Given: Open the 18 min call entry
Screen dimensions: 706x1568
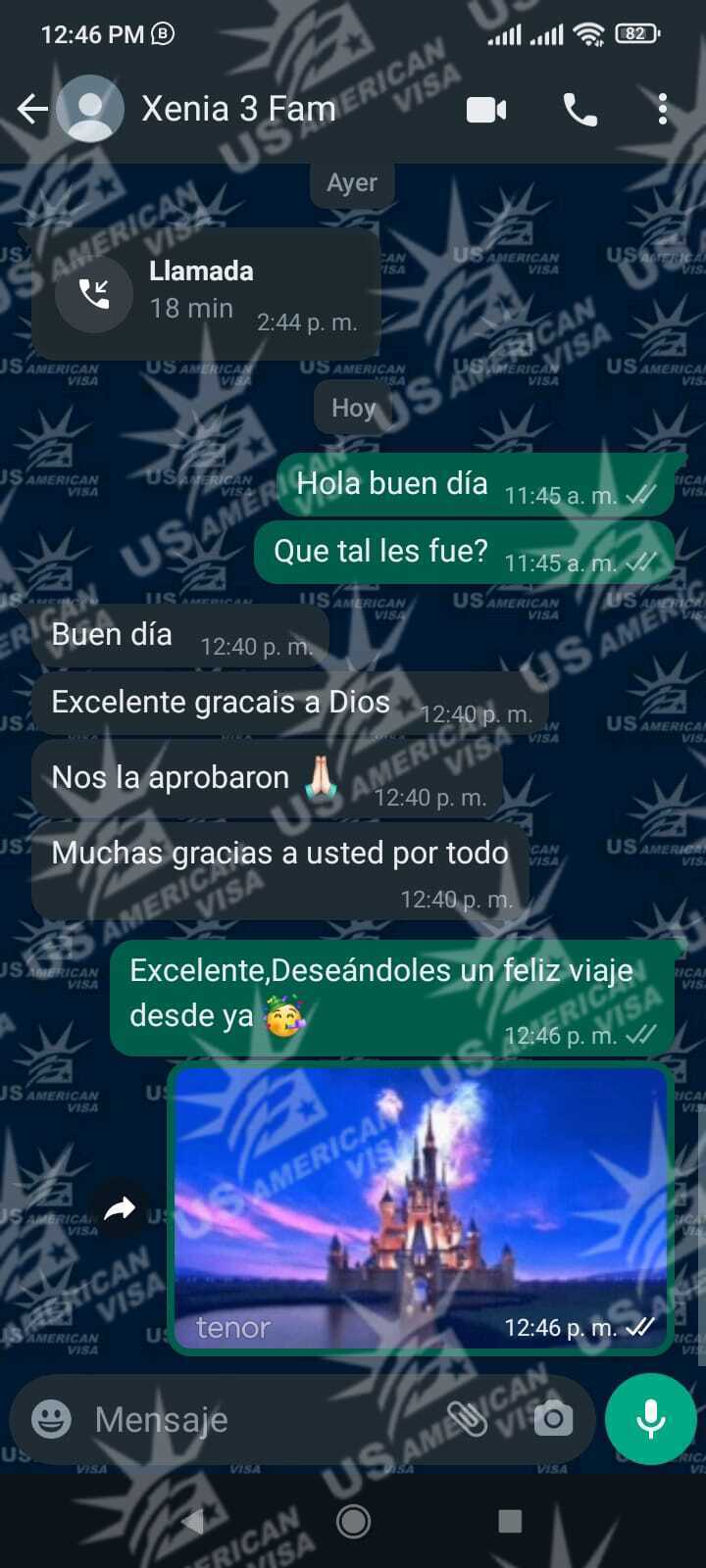Looking at the screenshot, I should coord(204,294).
